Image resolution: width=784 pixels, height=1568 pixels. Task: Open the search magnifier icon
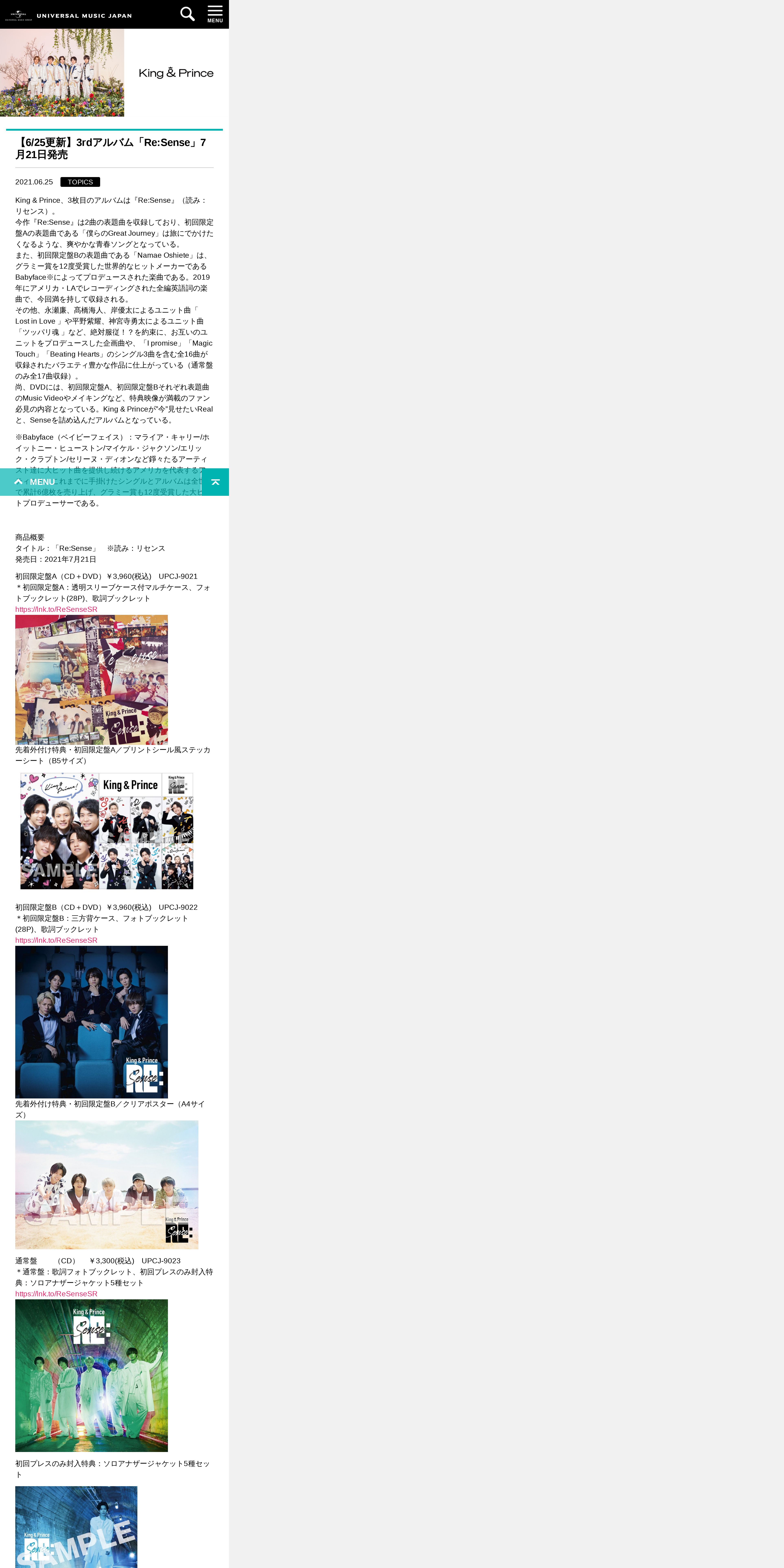click(x=187, y=14)
